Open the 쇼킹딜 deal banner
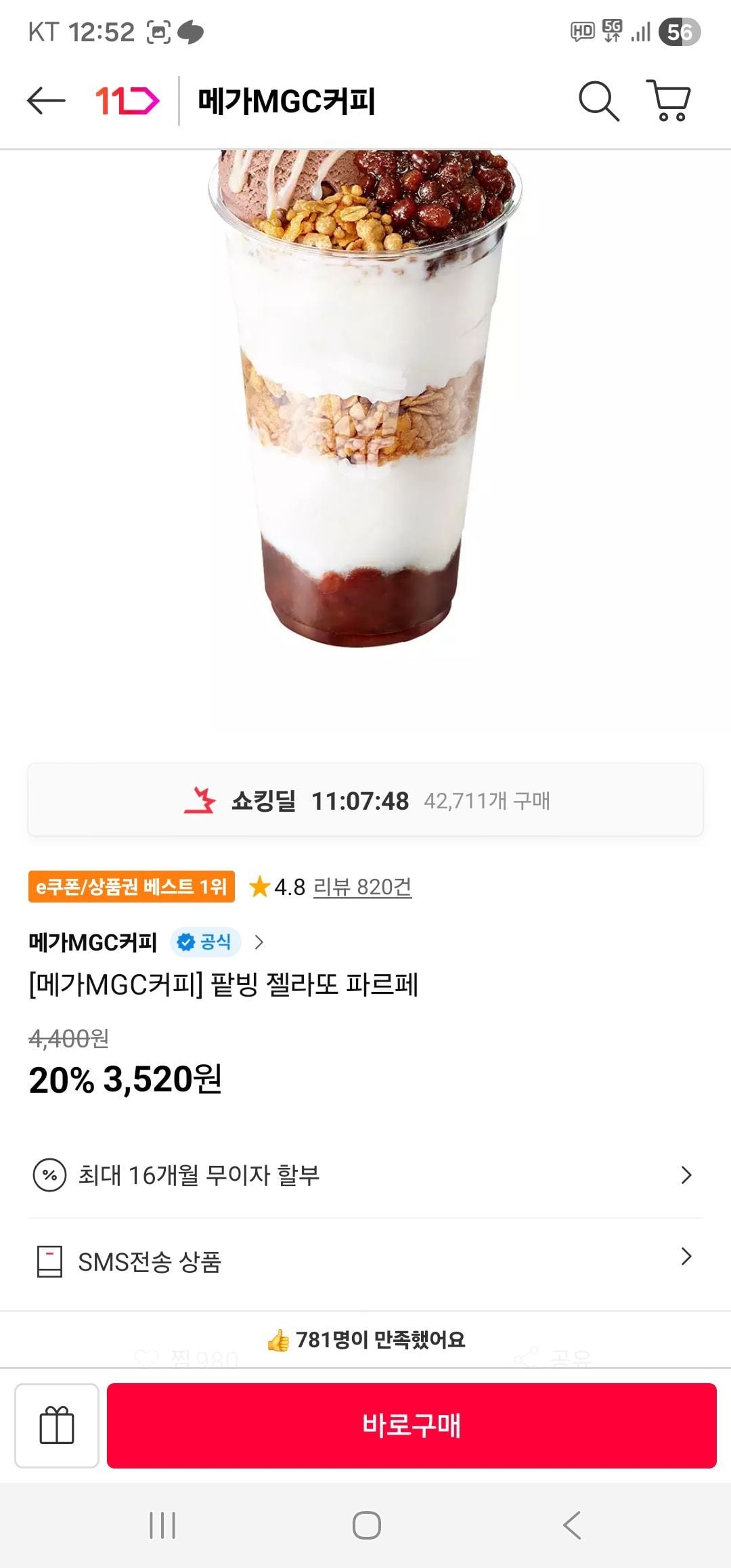 click(365, 800)
